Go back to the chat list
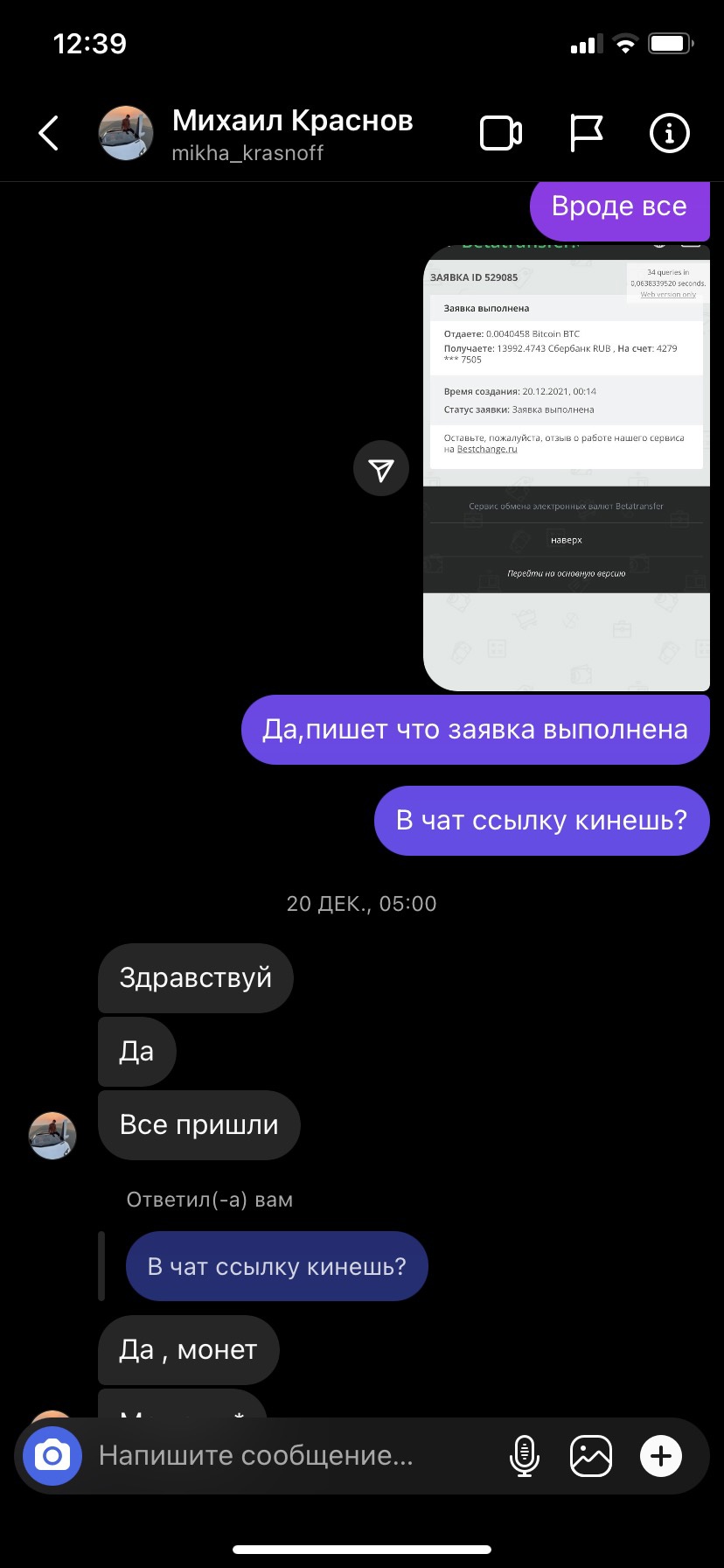Screen dimensions: 724x1568 point(49,134)
